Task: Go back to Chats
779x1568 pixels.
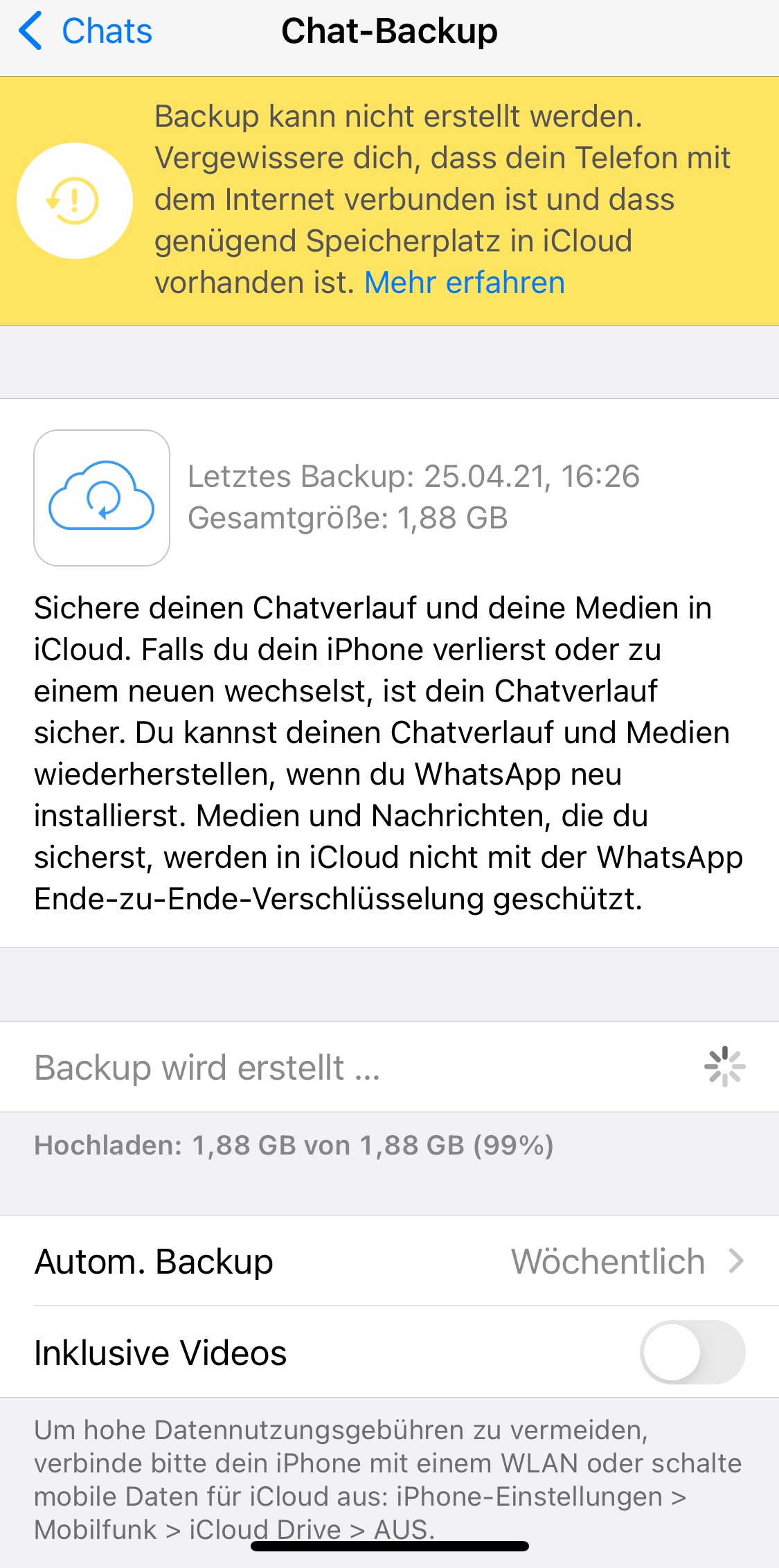Action: click(86, 32)
